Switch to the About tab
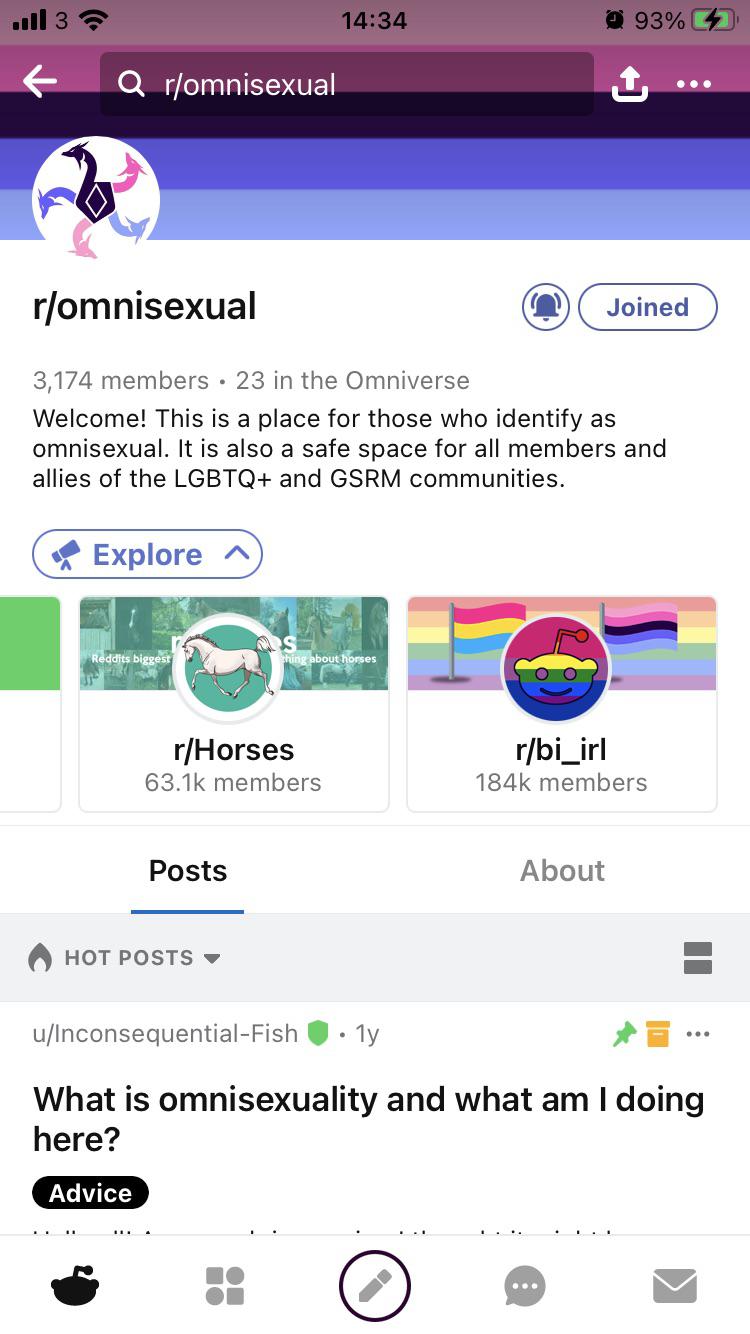The height and width of the screenshot is (1334, 750). pos(562,870)
